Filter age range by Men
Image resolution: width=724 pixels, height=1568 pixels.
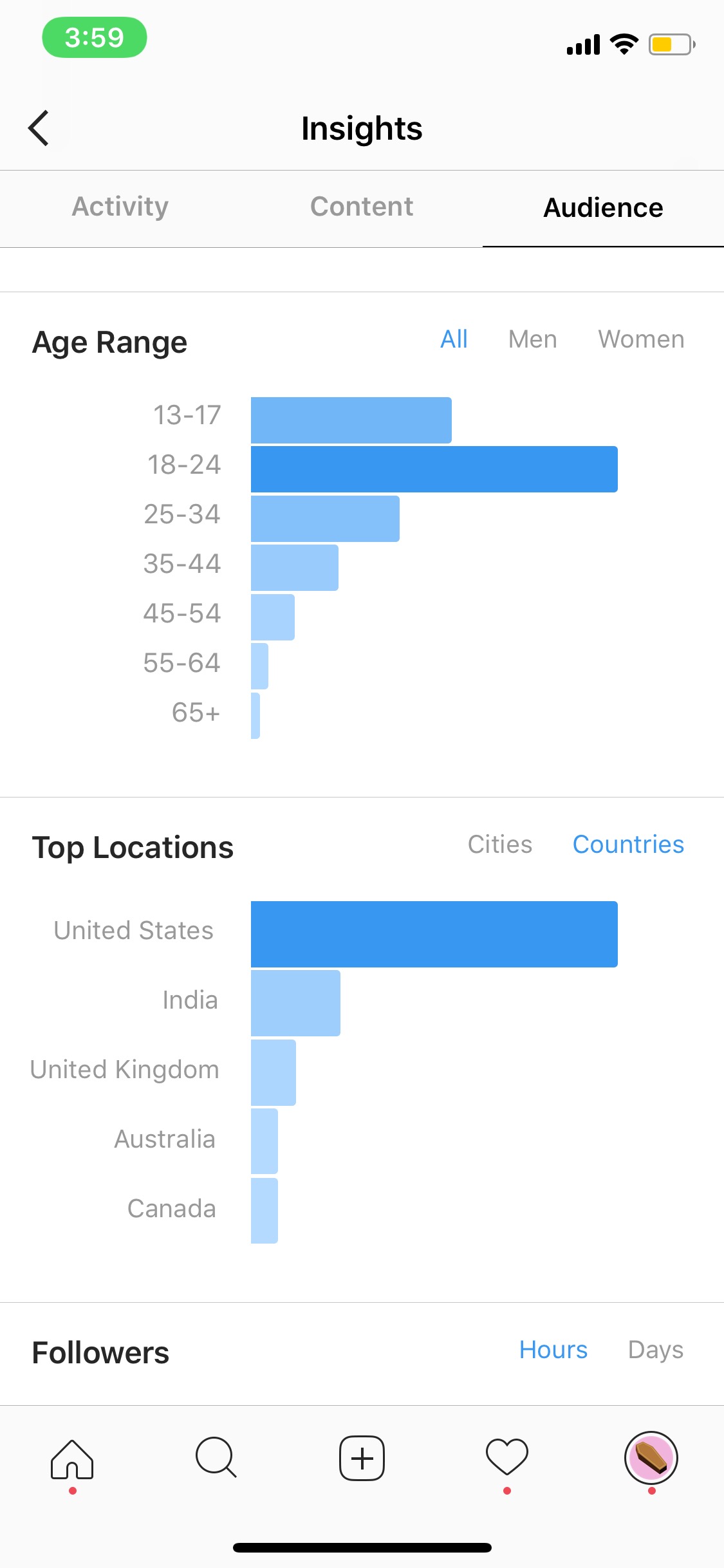point(532,339)
